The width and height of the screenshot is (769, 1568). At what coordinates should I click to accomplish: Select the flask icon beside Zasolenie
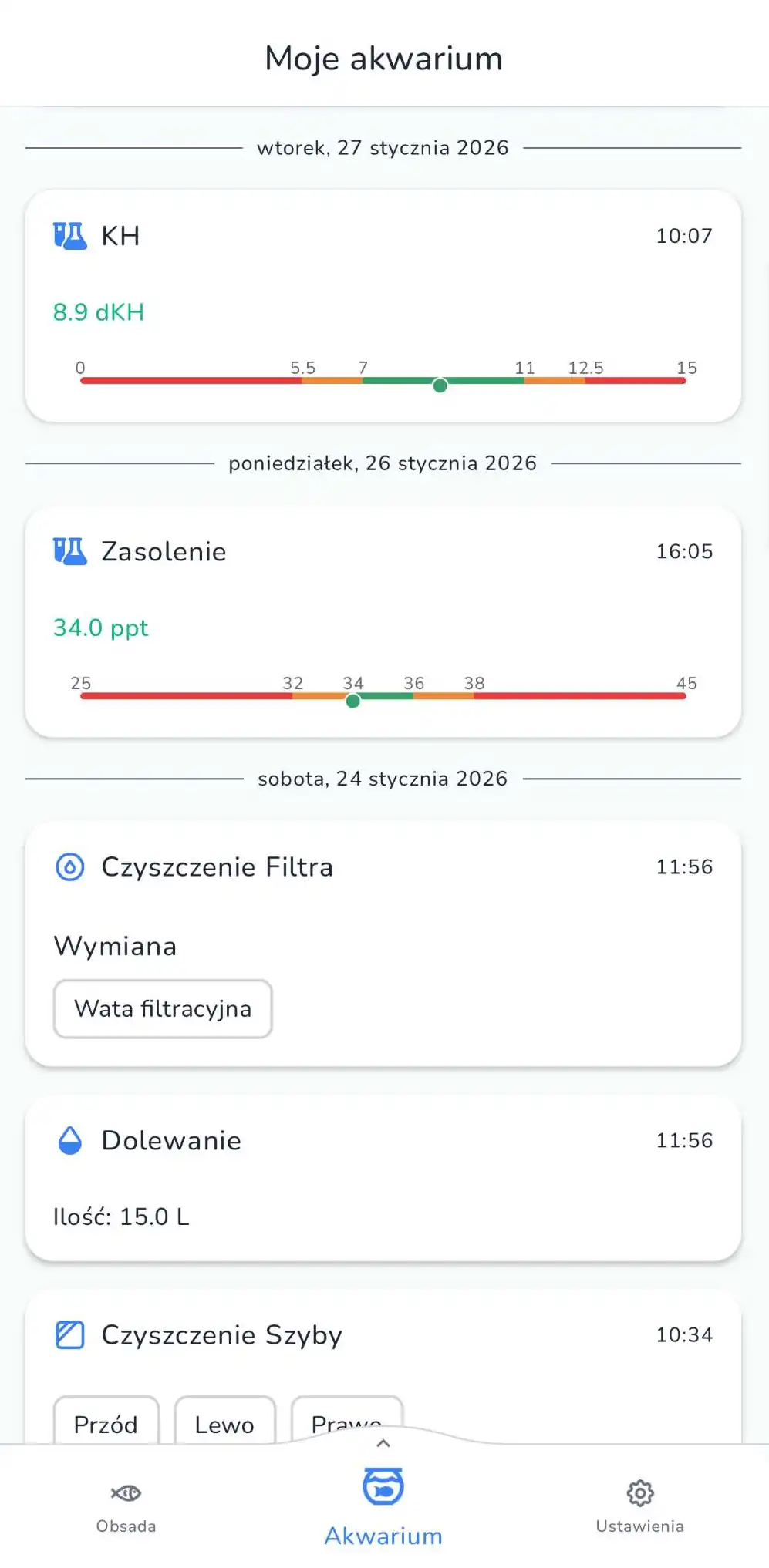(69, 550)
